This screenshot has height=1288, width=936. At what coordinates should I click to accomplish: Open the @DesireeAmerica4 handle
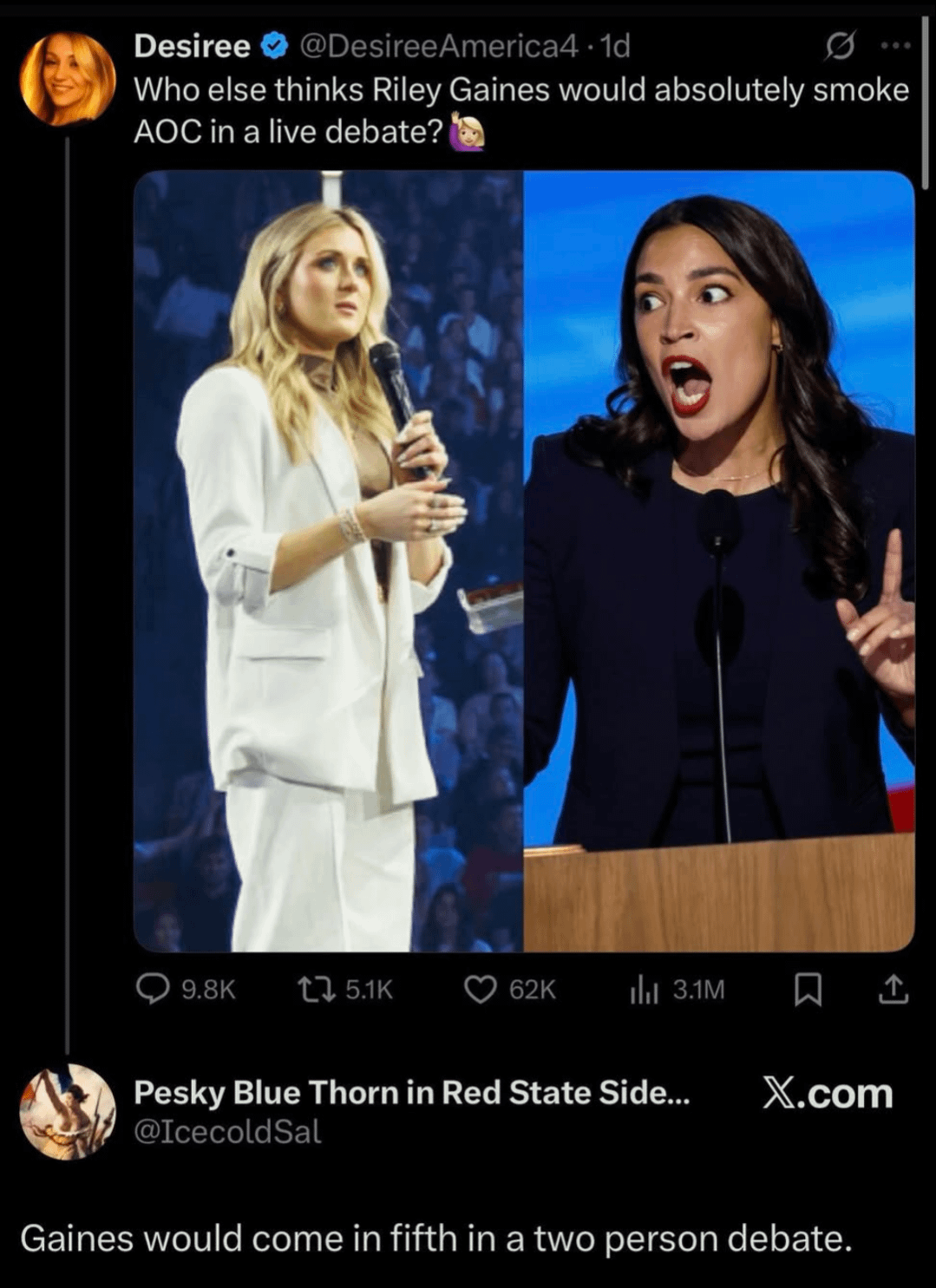point(438,46)
